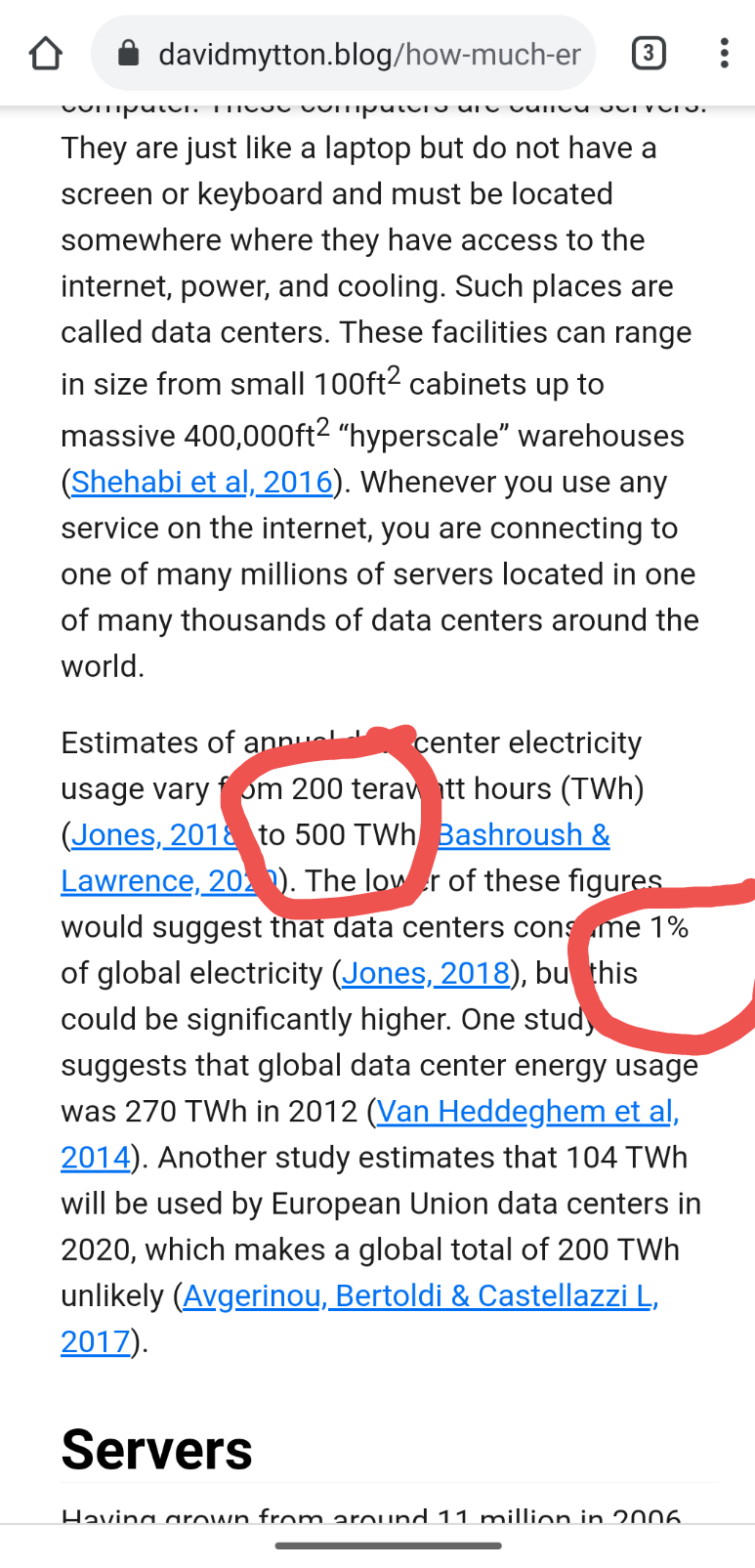The height and width of the screenshot is (1568, 755).
Task: Go to the browser home page
Action: (x=46, y=54)
